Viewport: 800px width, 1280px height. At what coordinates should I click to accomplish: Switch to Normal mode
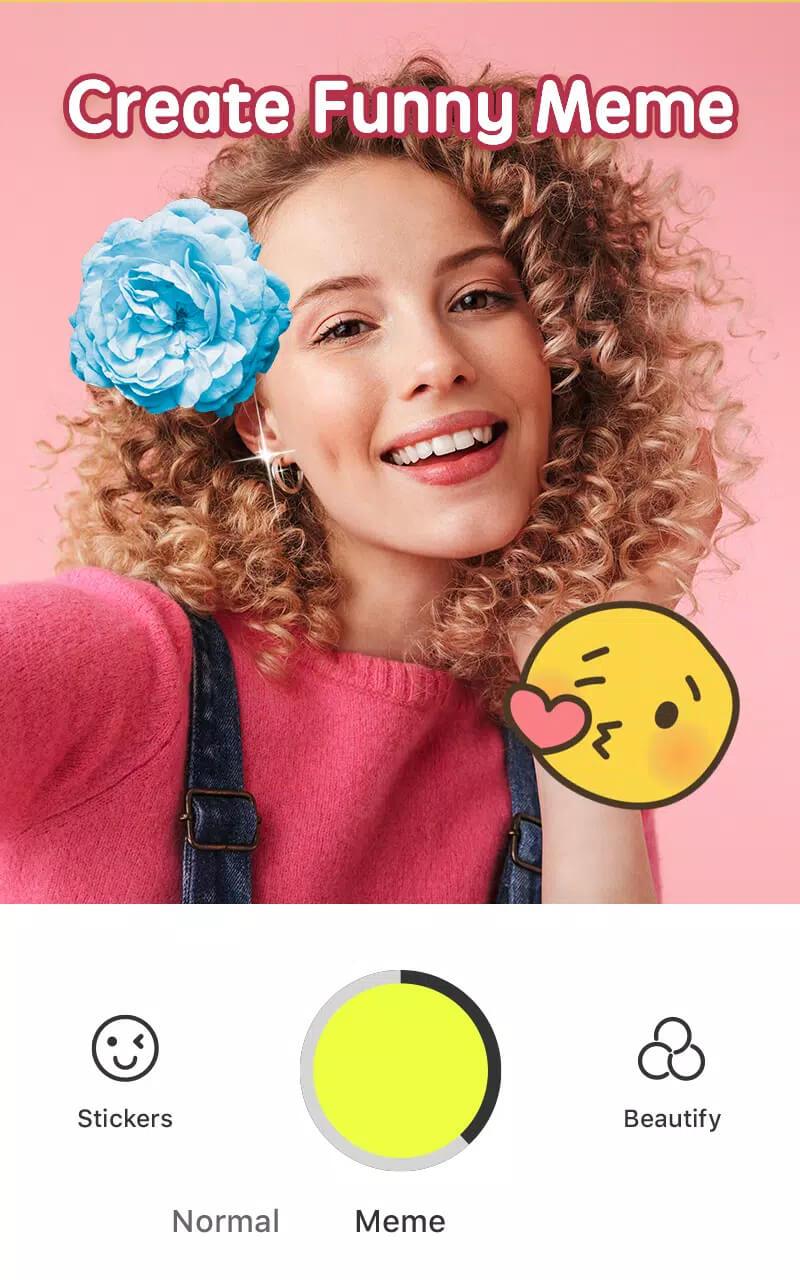coord(226,1221)
